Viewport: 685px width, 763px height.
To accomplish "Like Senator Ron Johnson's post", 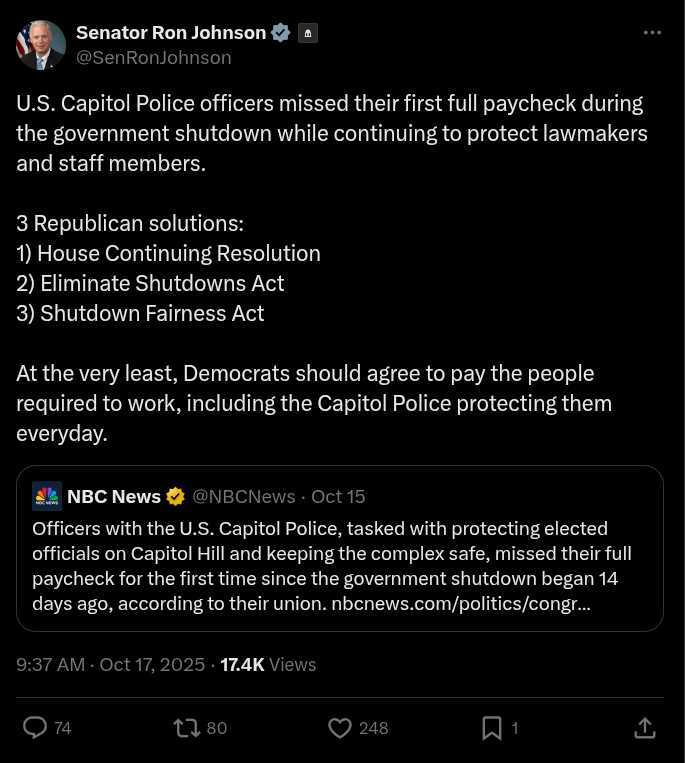I will point(340,728).
